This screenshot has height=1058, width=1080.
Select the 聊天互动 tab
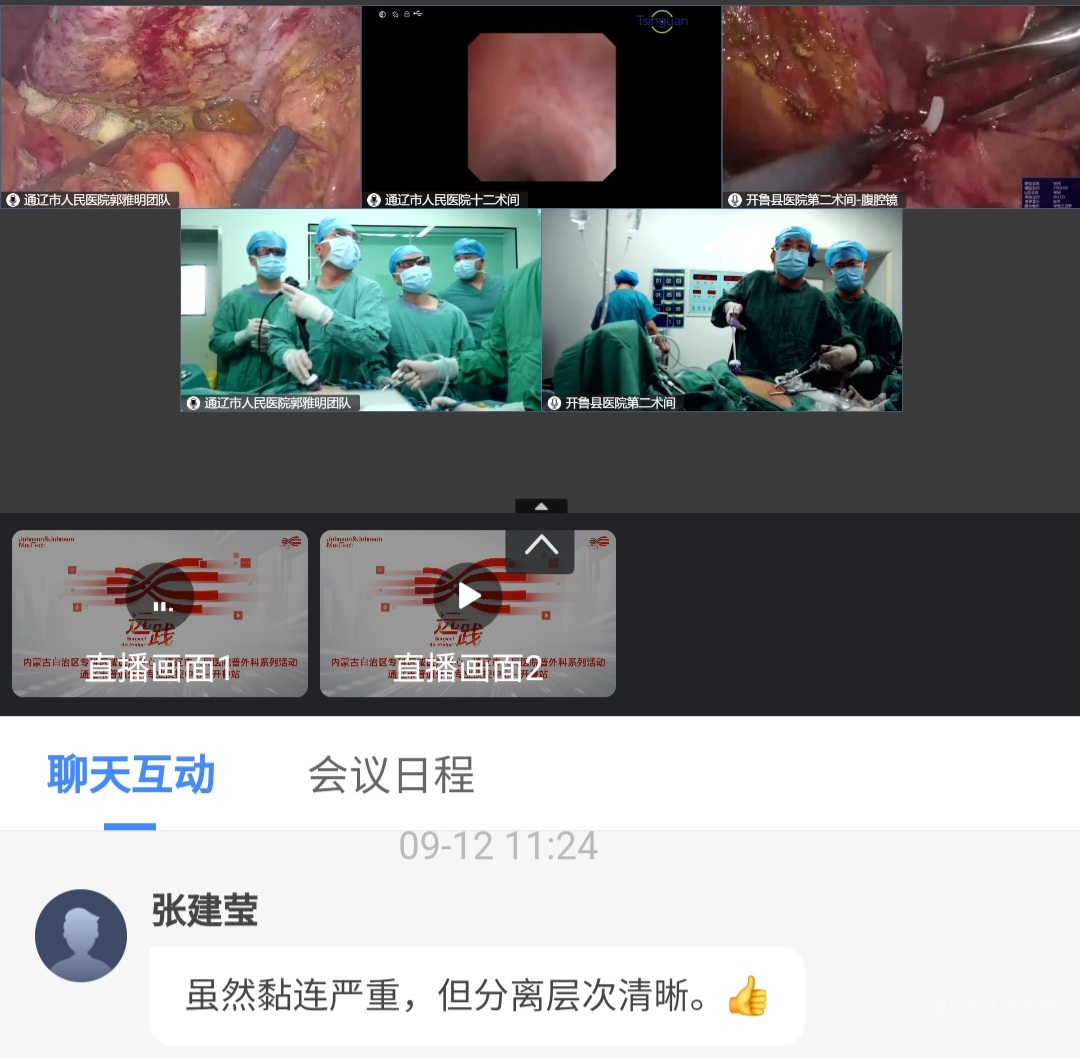tap(131, 775)
